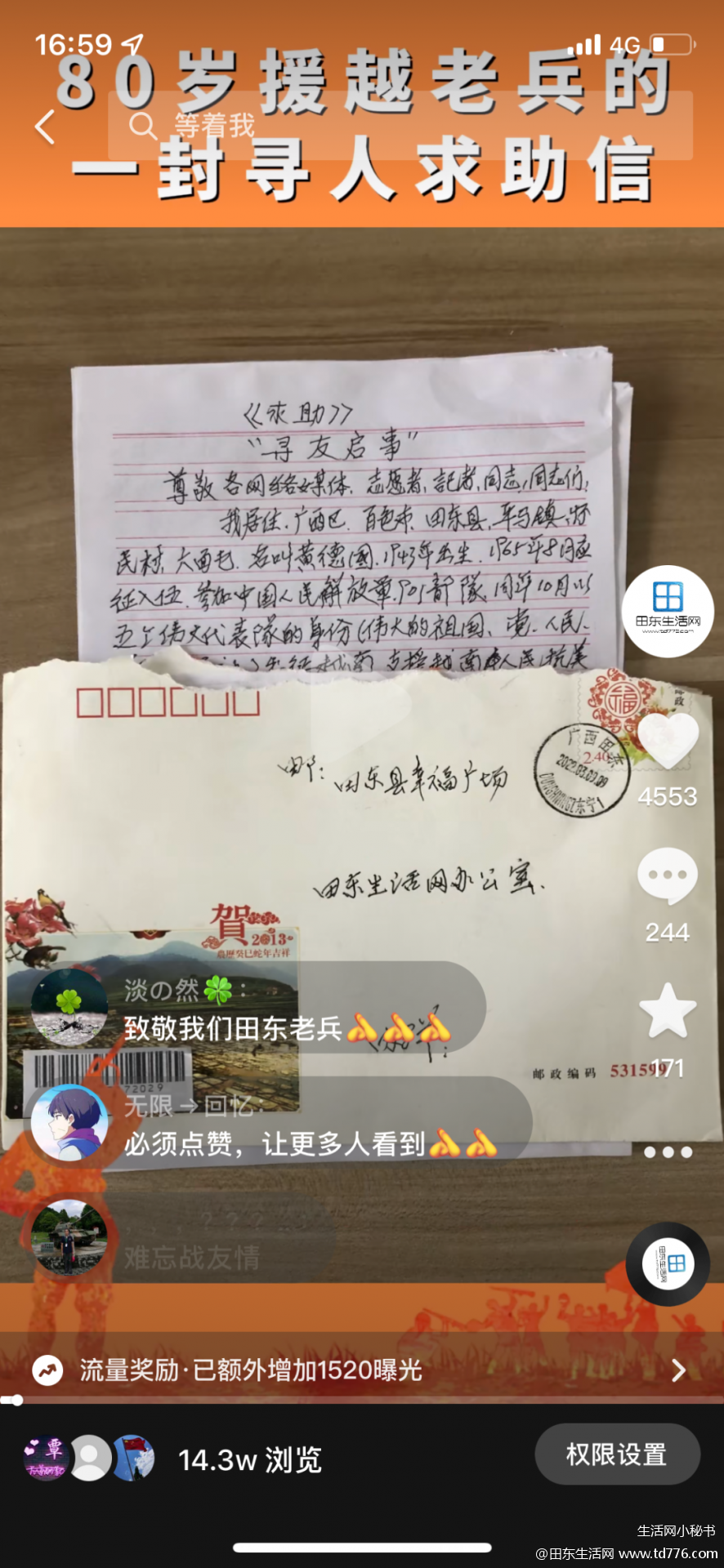
Task: Tap the 权限设置 button
Action: coord(617,1454)
